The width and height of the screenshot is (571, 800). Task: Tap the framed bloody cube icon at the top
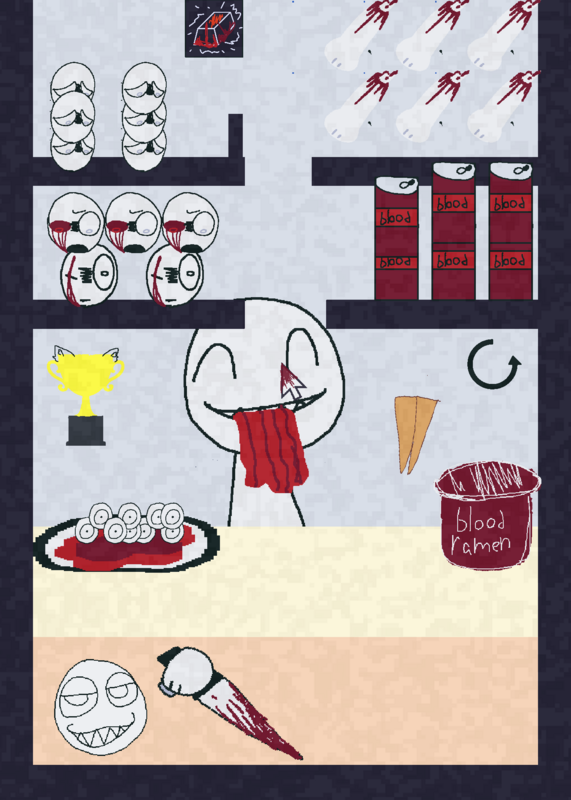tap(214, 29)
